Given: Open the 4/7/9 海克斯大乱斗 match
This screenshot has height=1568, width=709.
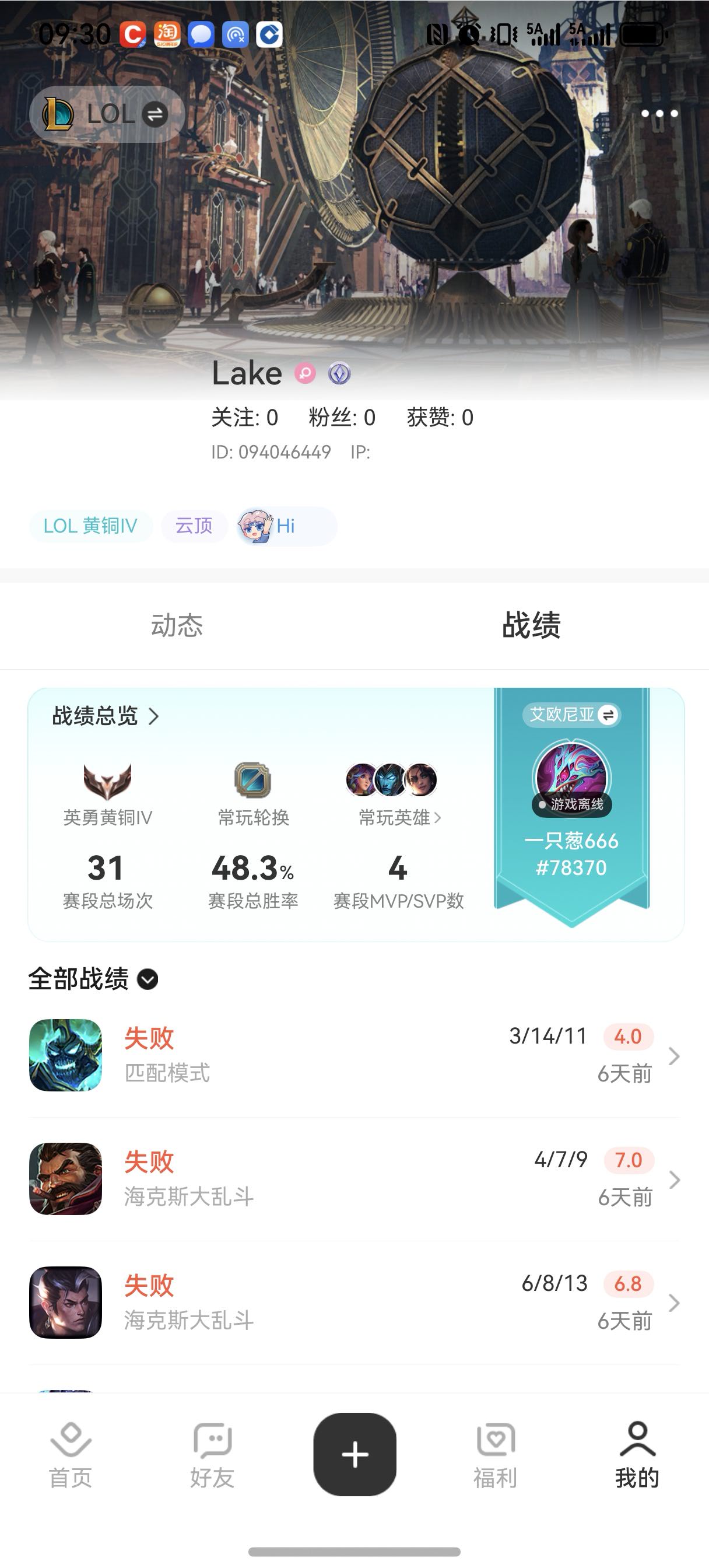Looking at the screenshot, I should (x=354, y=1178).
